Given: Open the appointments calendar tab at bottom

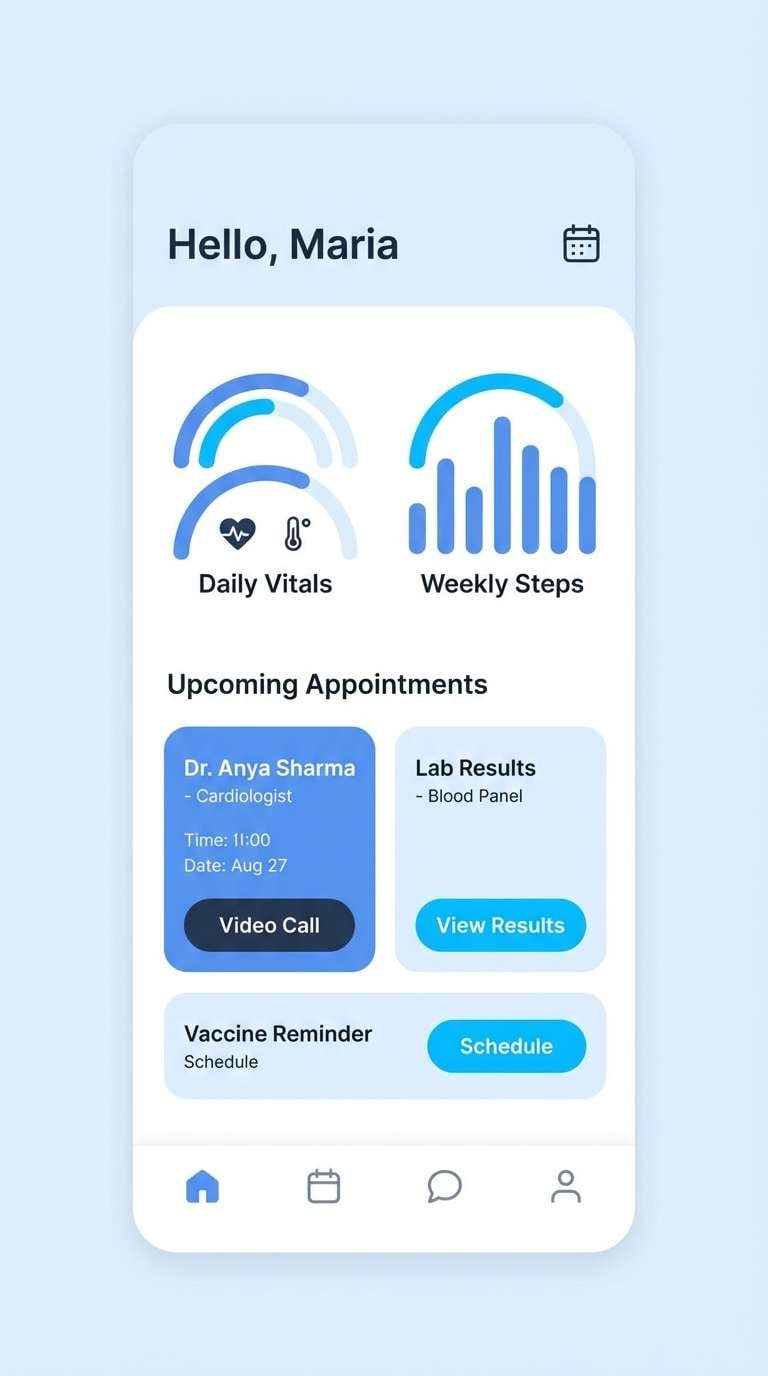Looking at the screenshot, I should tap(323, 1187).
